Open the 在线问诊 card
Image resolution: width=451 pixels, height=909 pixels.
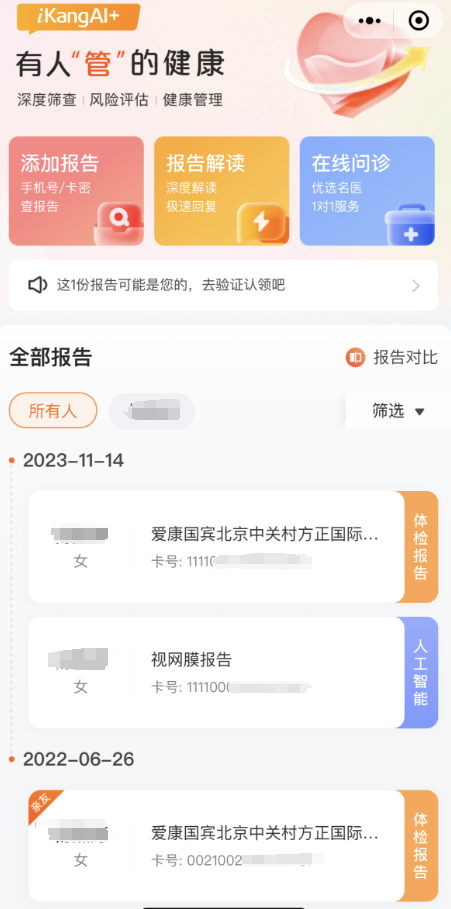coord(367,191)
